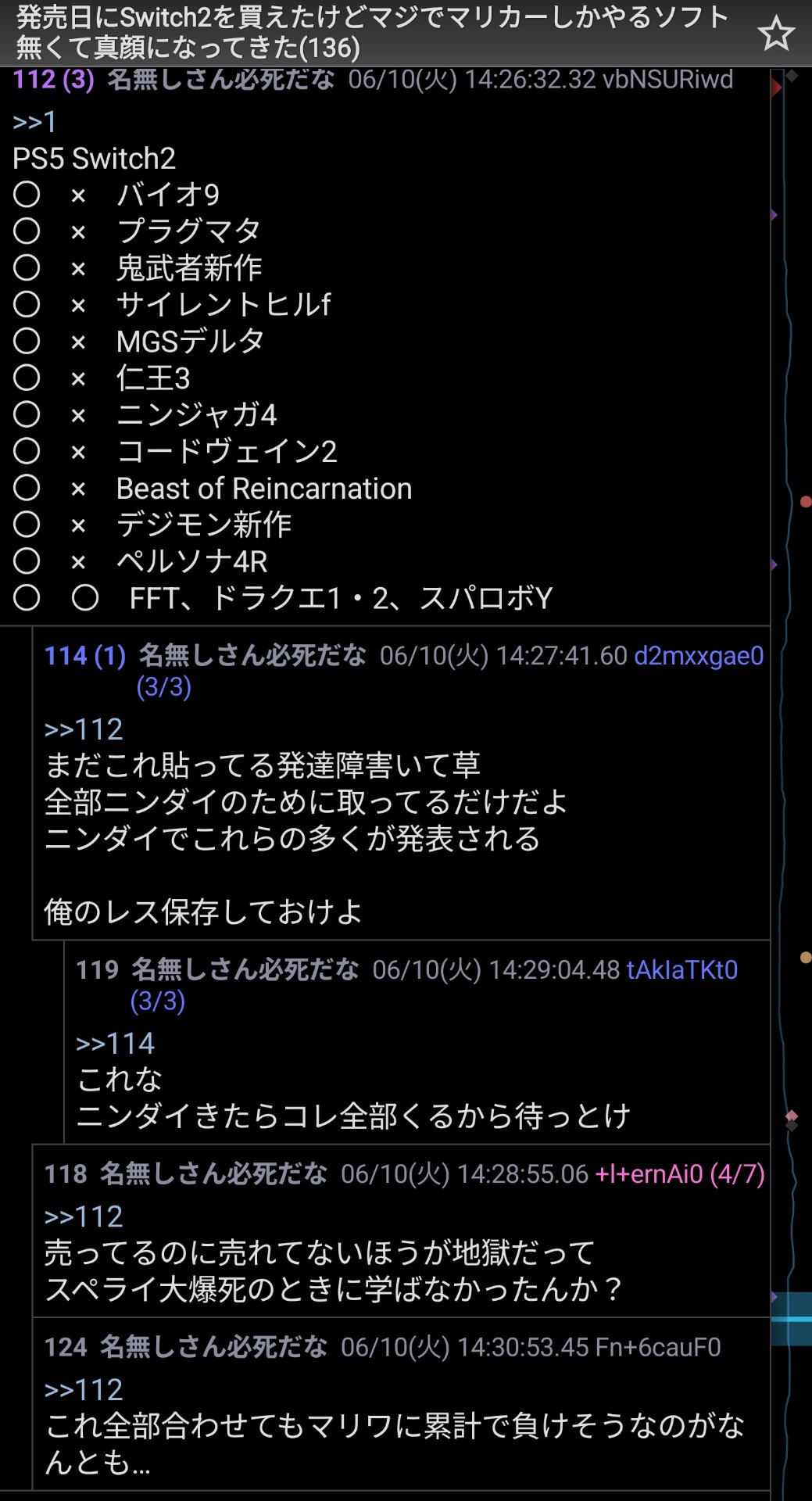Open poster ID tAklaTKt0 (3/3)
Screen dimensions: 812x1501
[x=434, y=985]
